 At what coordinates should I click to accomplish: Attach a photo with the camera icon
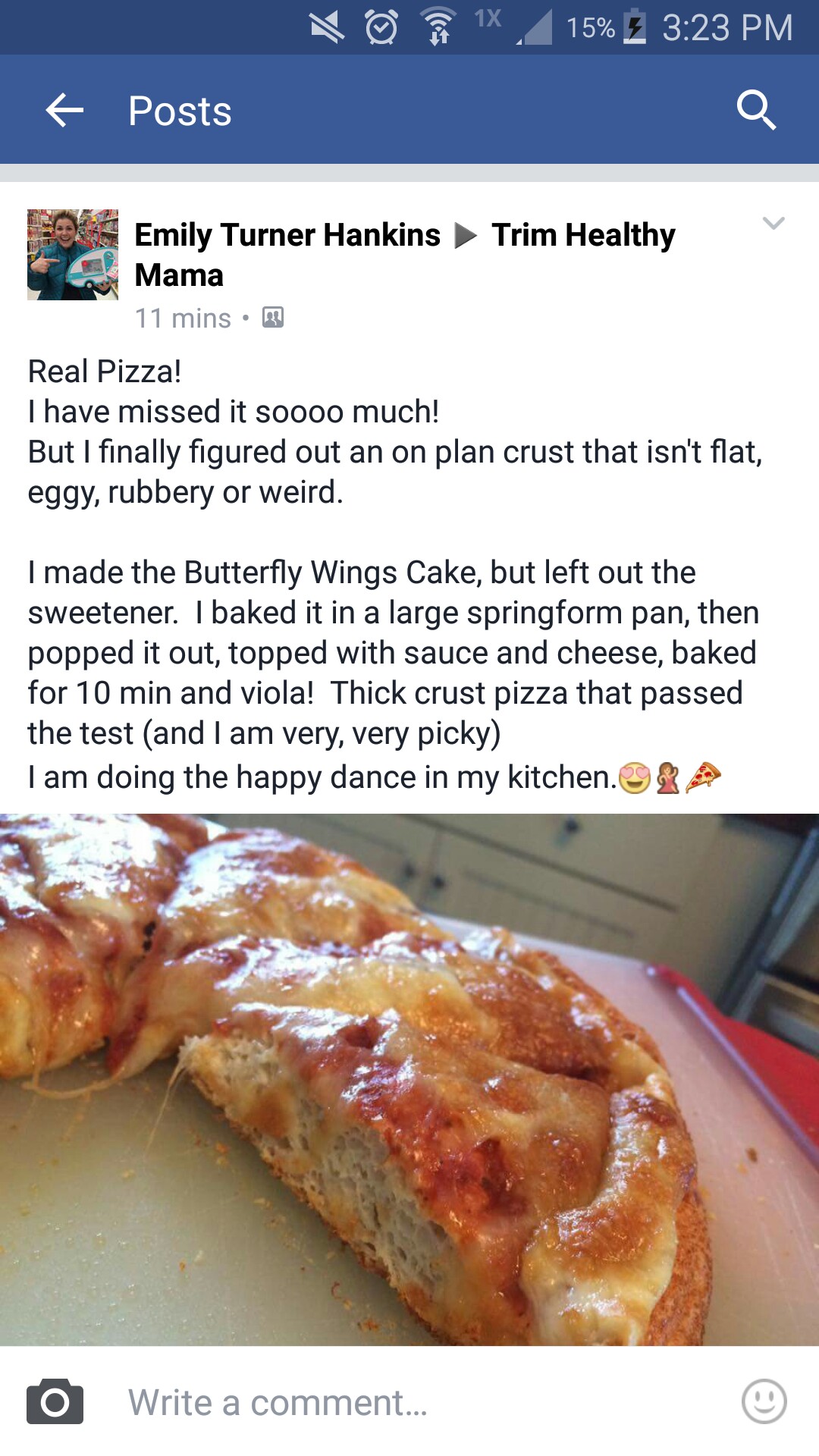[55, 1401]
